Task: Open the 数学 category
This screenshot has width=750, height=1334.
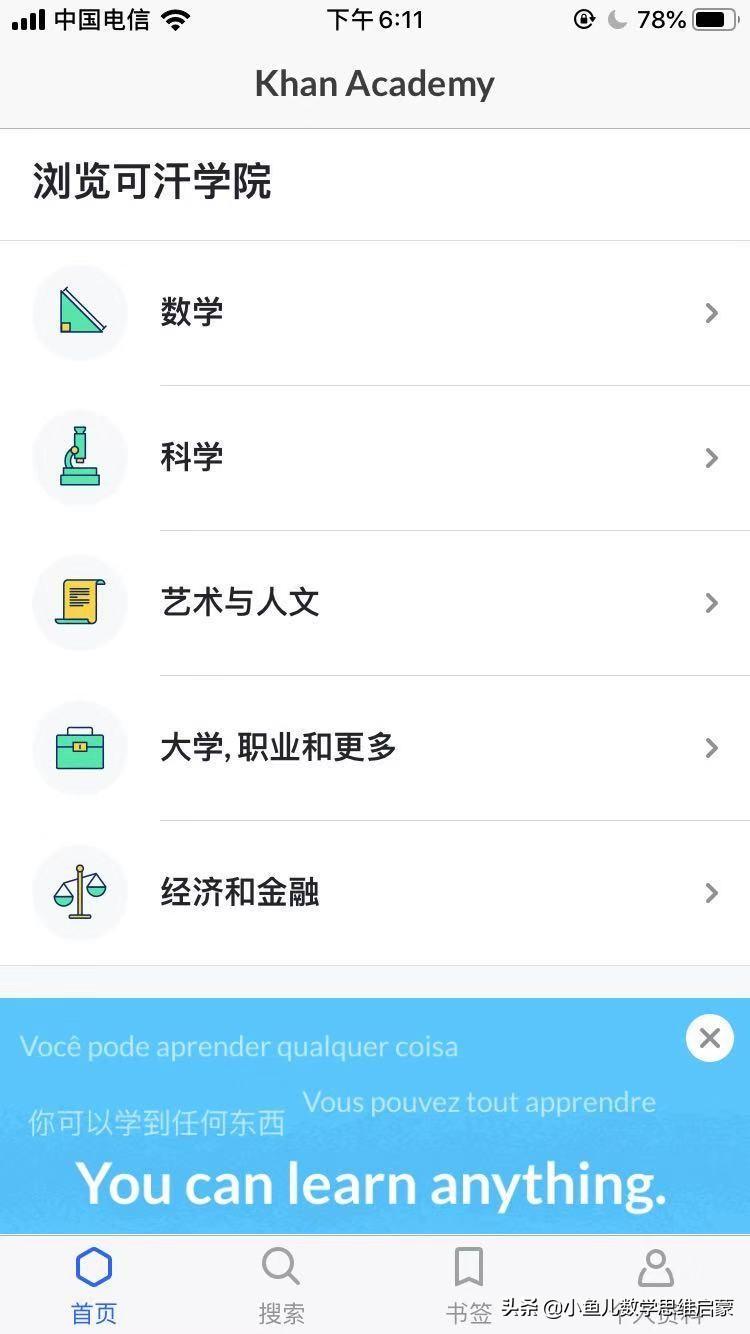Action: coord(375,313)
